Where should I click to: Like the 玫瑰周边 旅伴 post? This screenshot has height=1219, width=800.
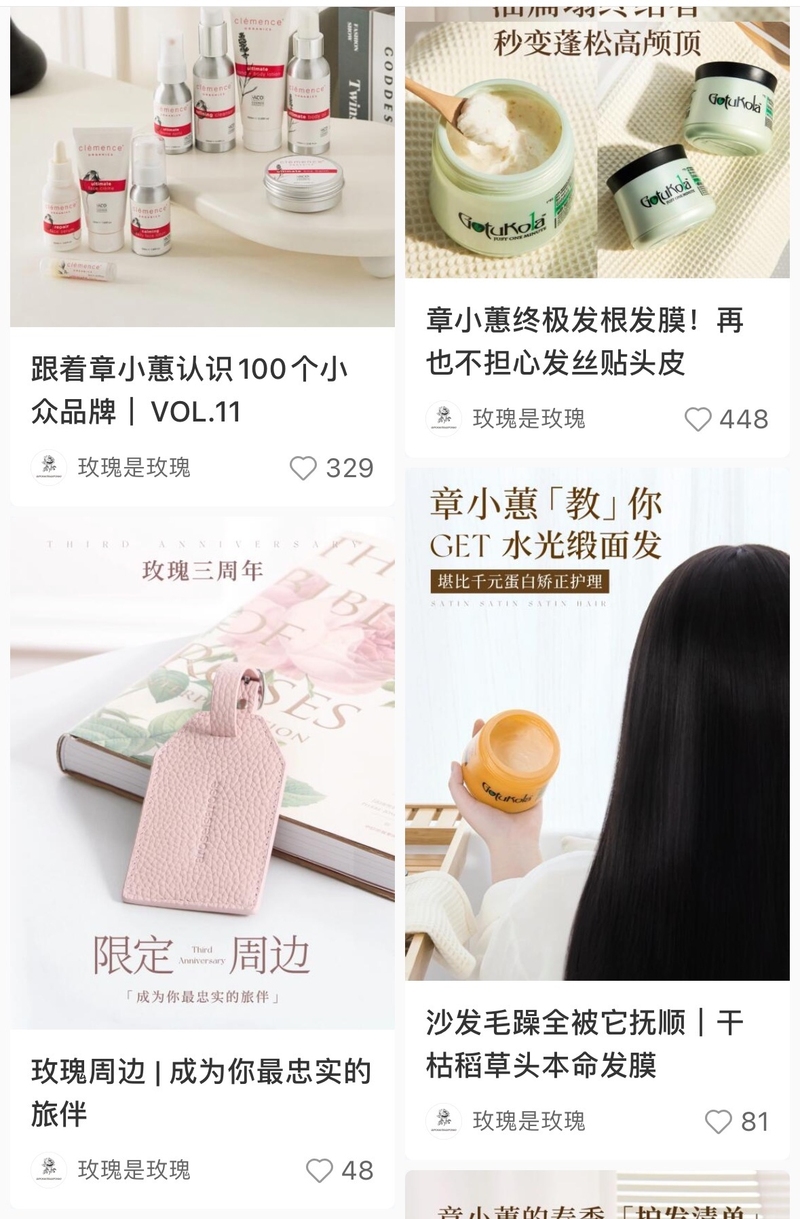point(319,1170)
